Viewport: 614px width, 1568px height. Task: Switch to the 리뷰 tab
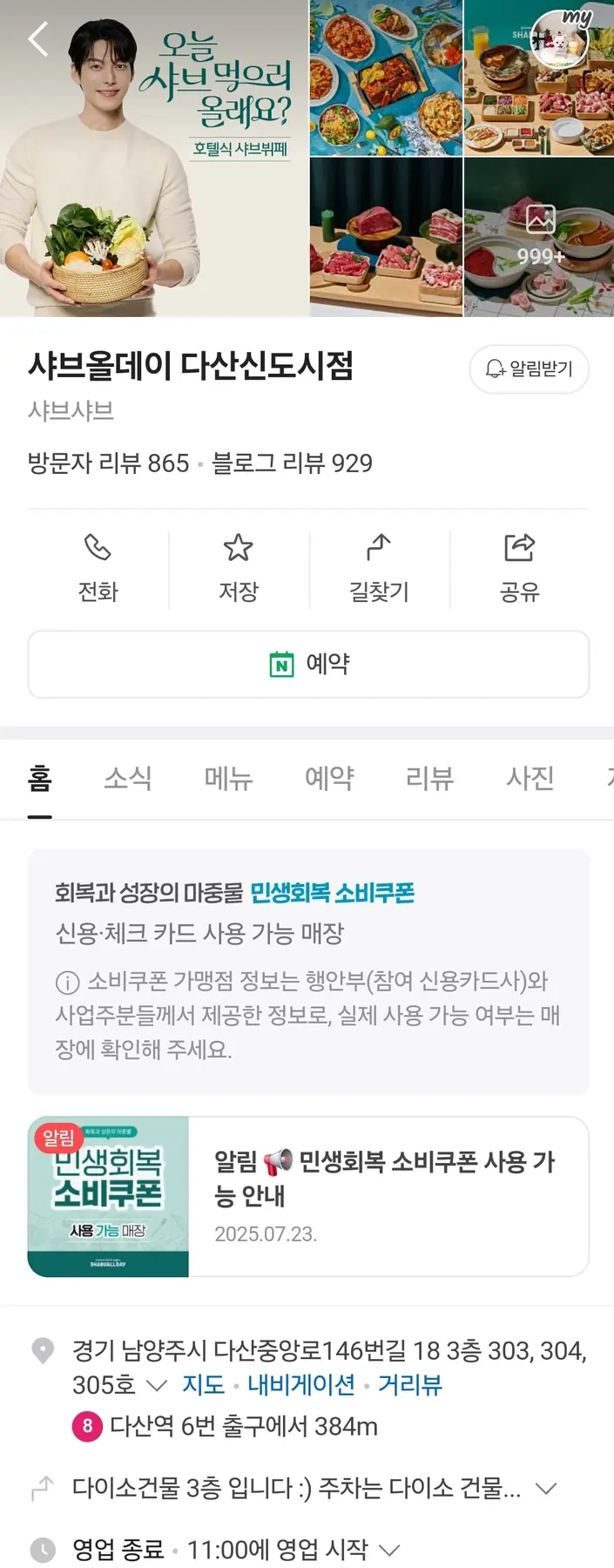[429, 777]
